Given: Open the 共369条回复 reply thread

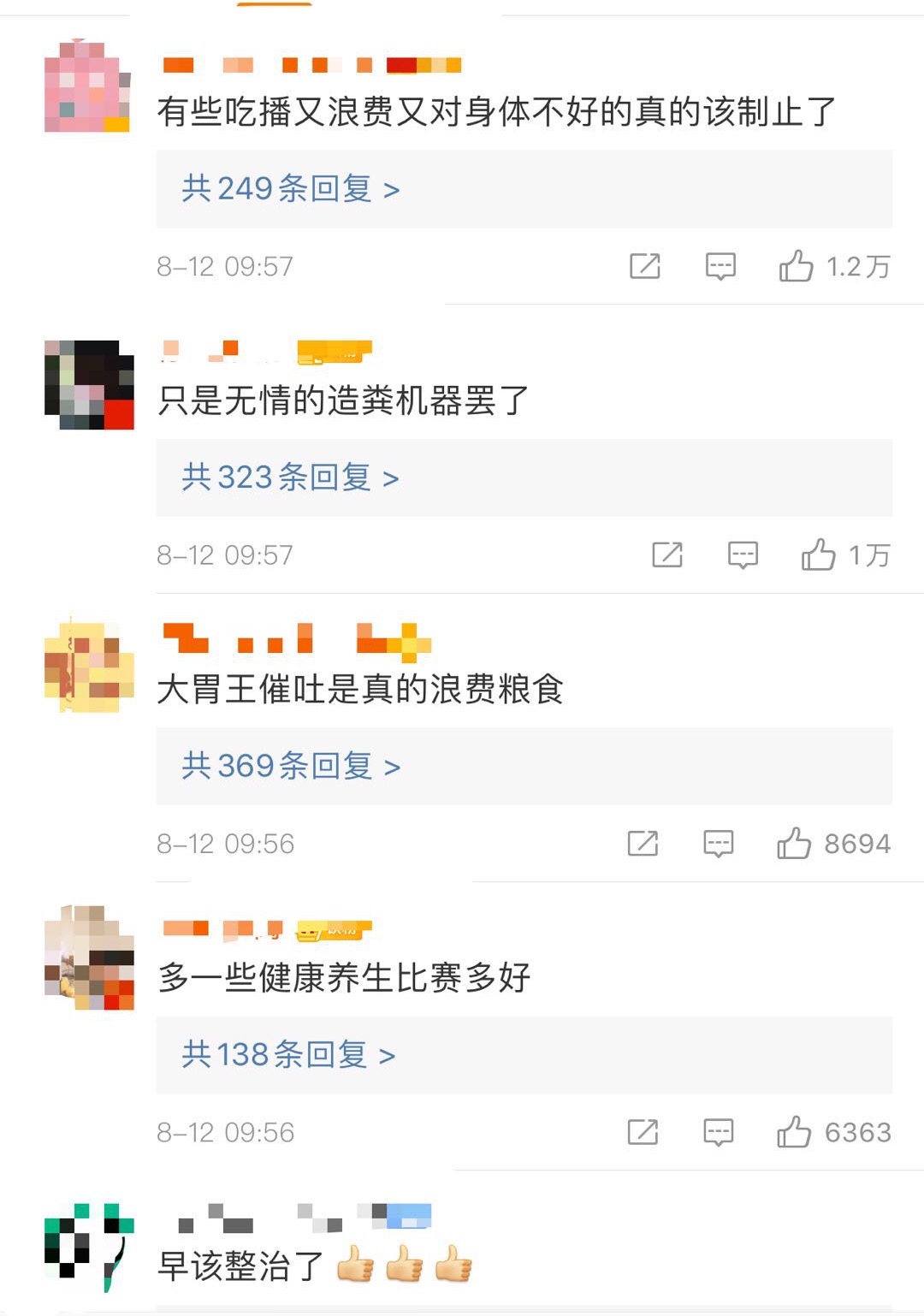Looking at the screenshot, I should click(291, 766).
